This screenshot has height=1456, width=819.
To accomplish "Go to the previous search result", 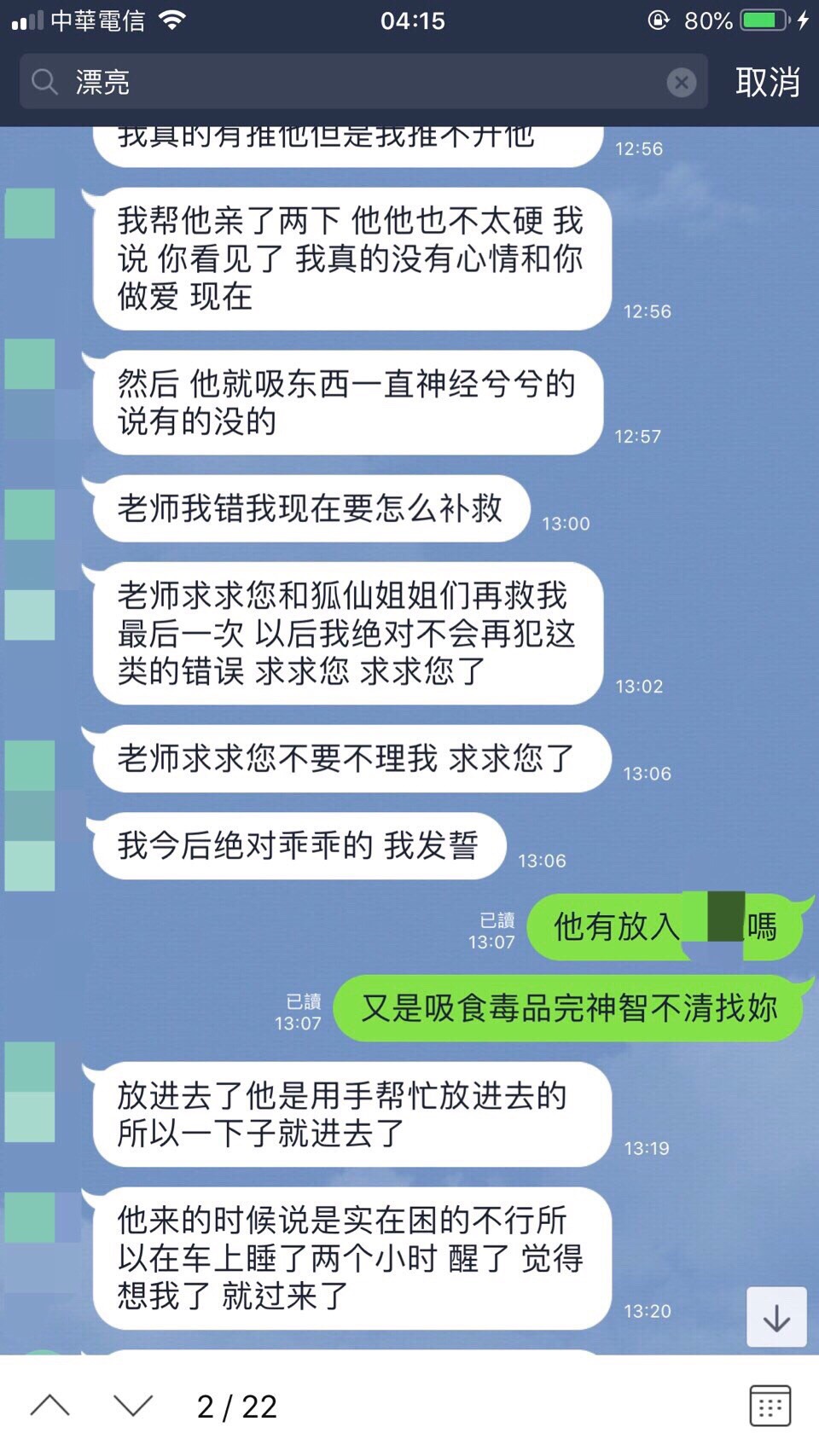I will point(50,1406).
